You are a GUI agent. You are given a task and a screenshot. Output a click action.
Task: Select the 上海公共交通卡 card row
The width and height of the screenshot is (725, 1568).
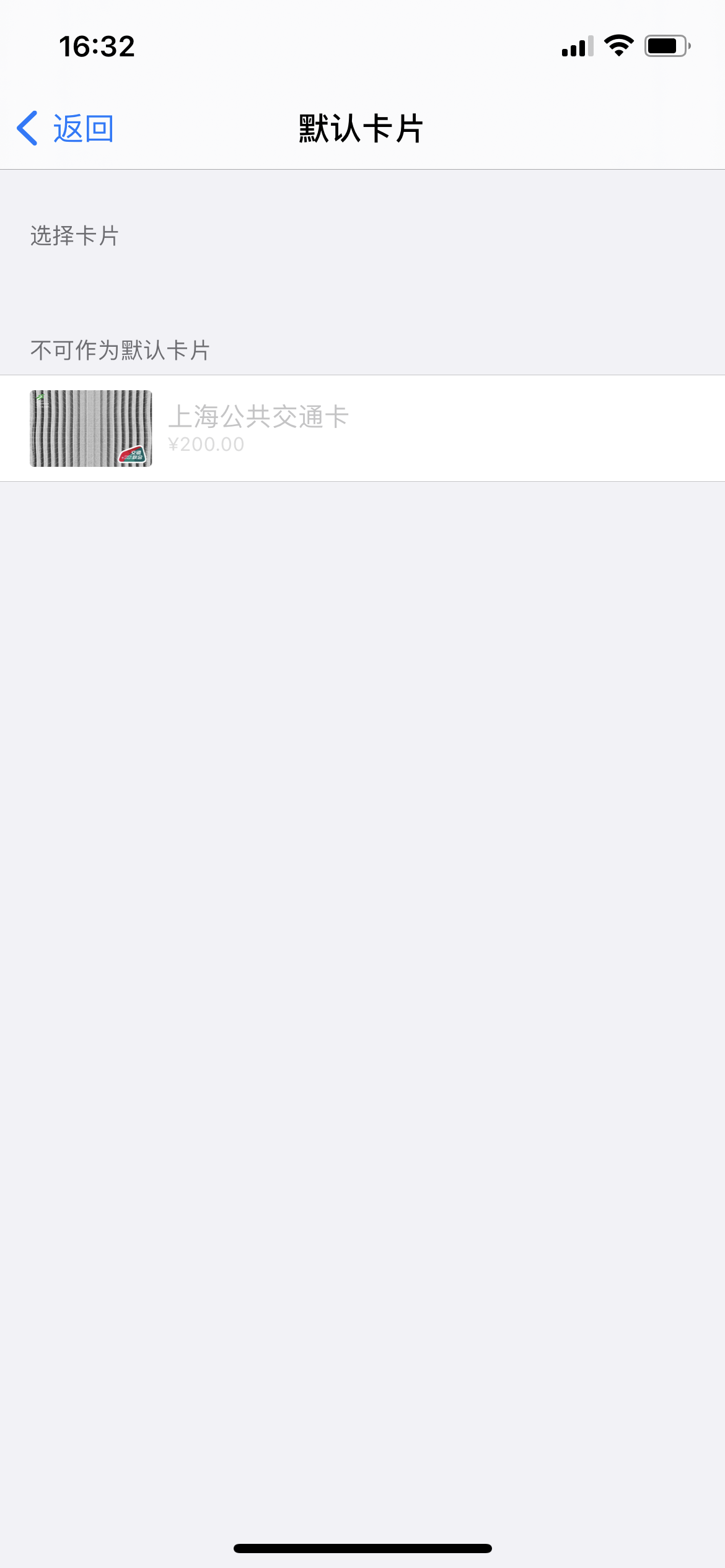pyautogui.click(x=362, y=429)
